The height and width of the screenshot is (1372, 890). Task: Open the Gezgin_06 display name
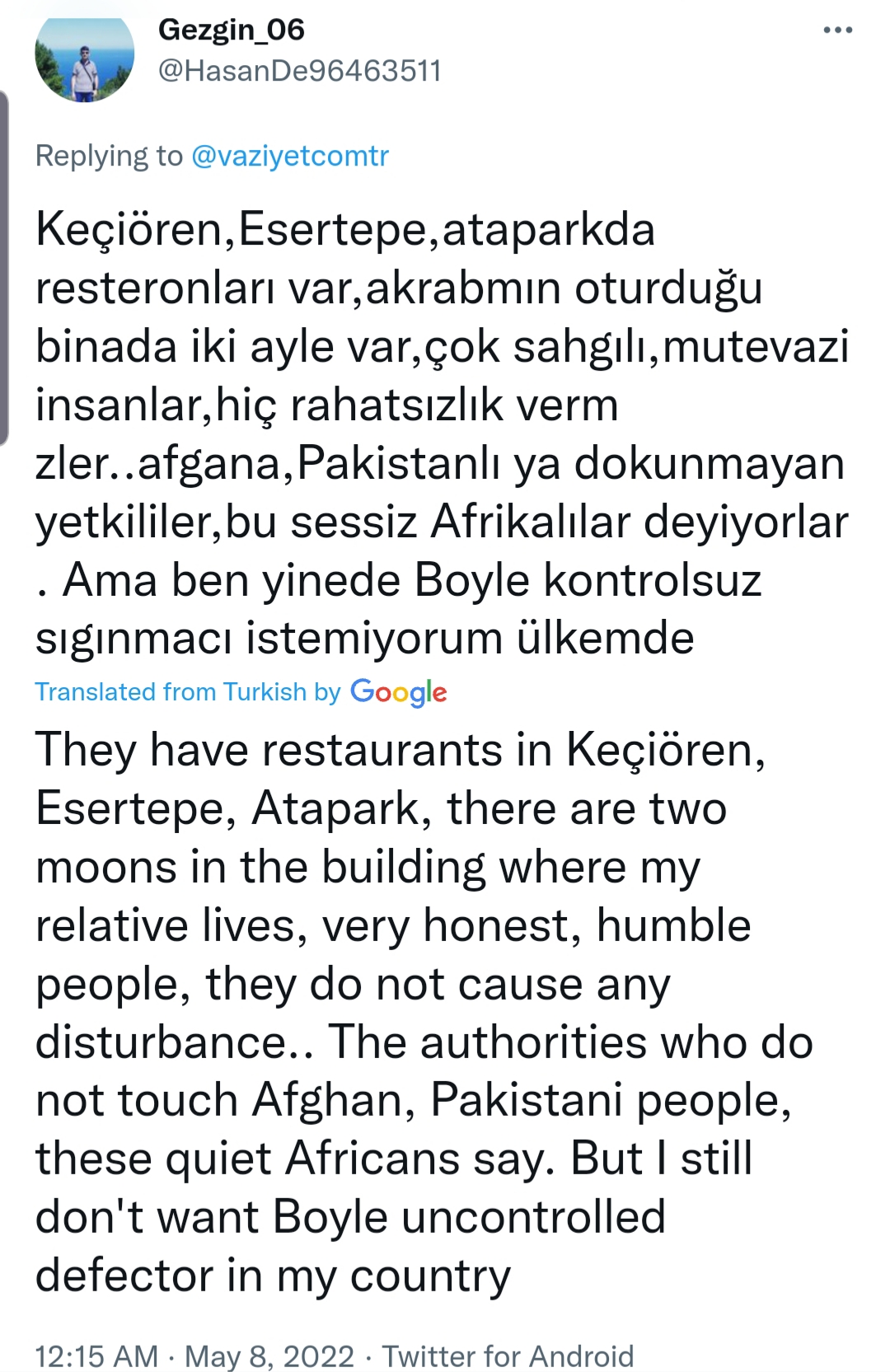click(231, 30)
